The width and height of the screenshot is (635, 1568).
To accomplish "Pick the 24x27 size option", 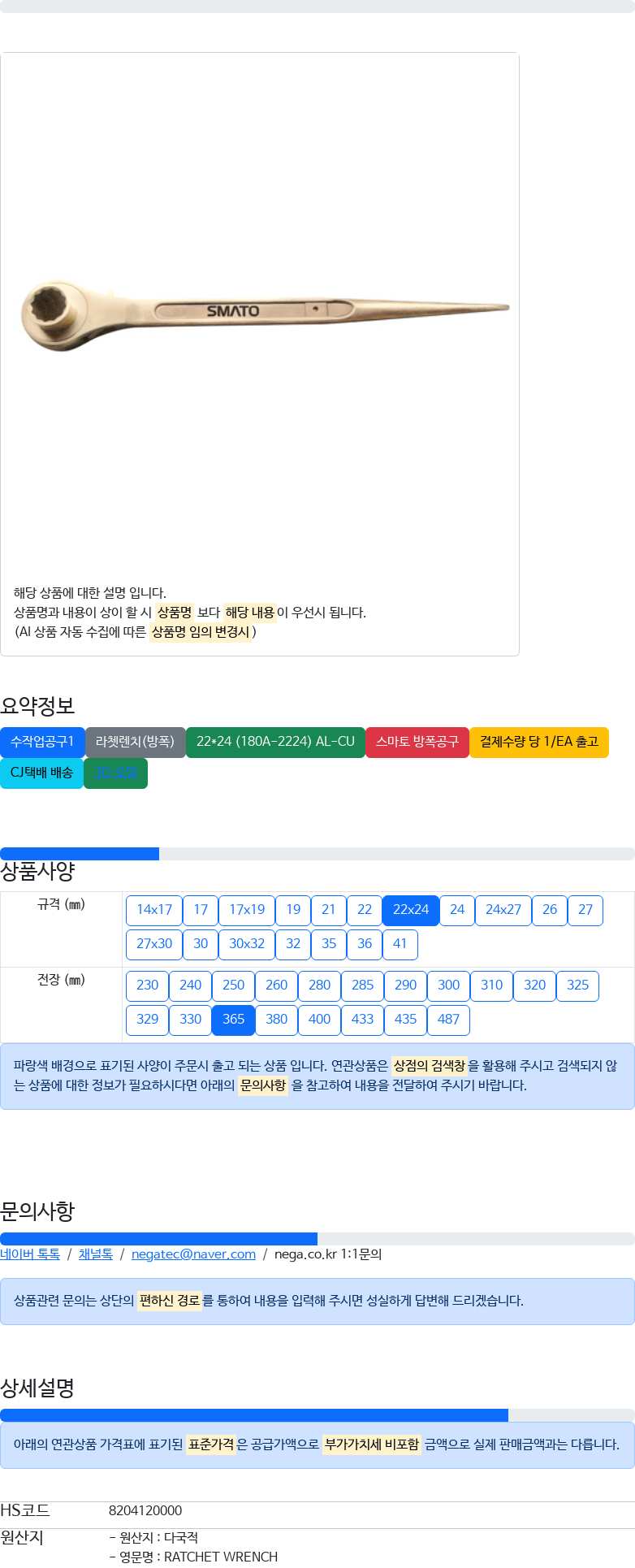I will pos(503,910).
